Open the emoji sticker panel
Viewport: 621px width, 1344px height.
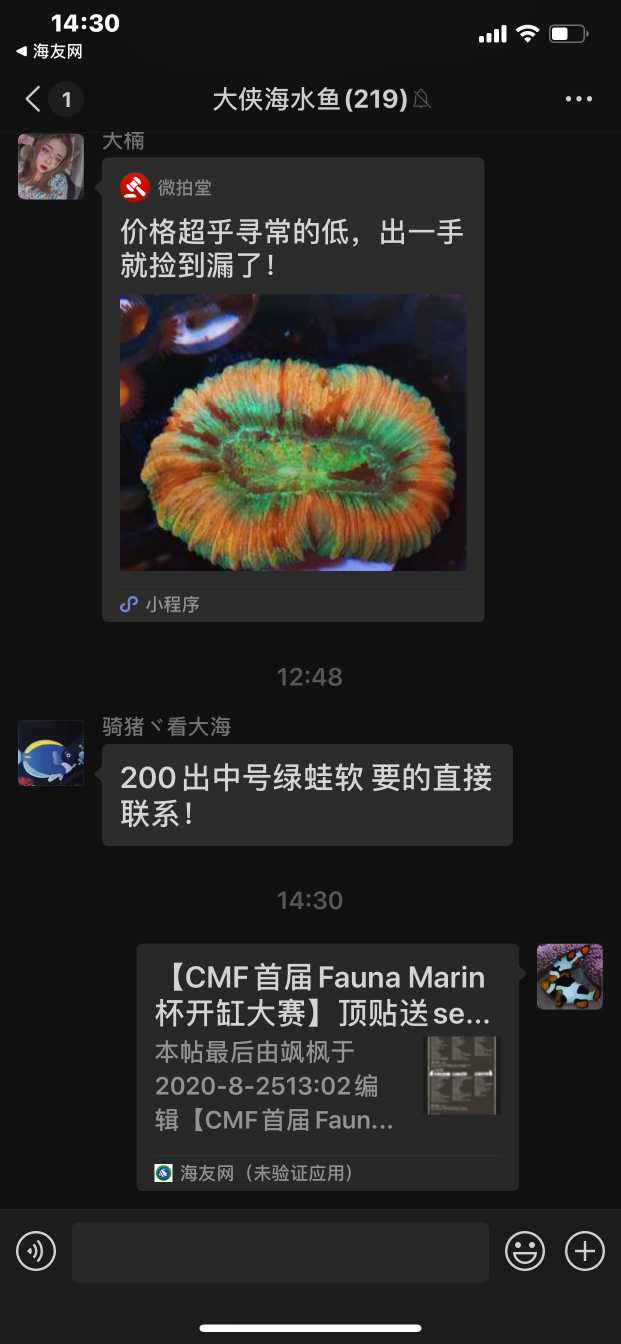(524, 1251)
